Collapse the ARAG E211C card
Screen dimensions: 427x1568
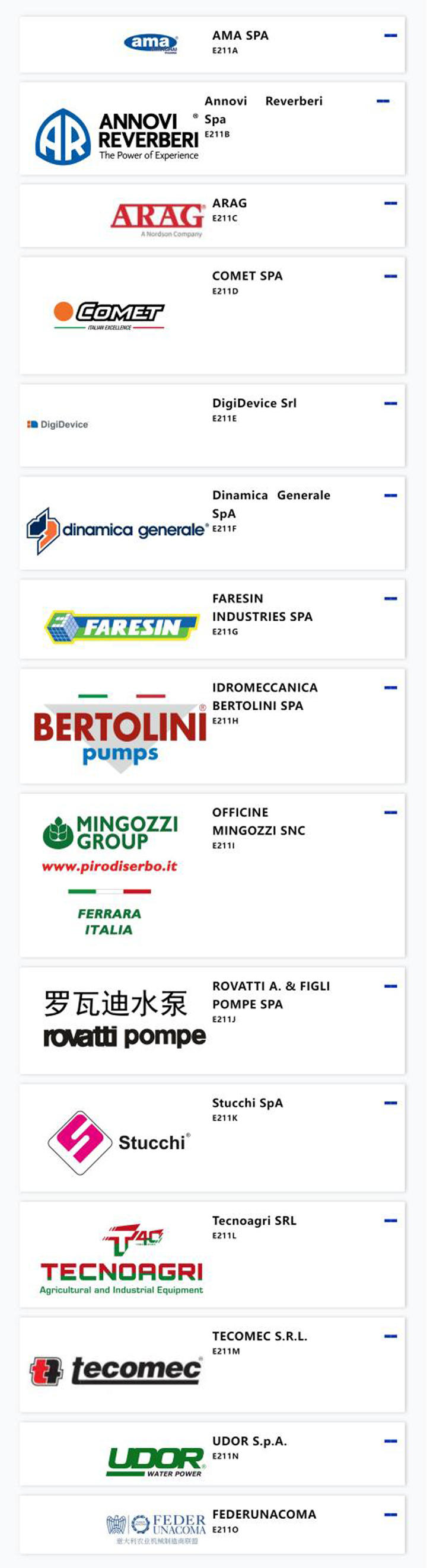pos(390,203)
